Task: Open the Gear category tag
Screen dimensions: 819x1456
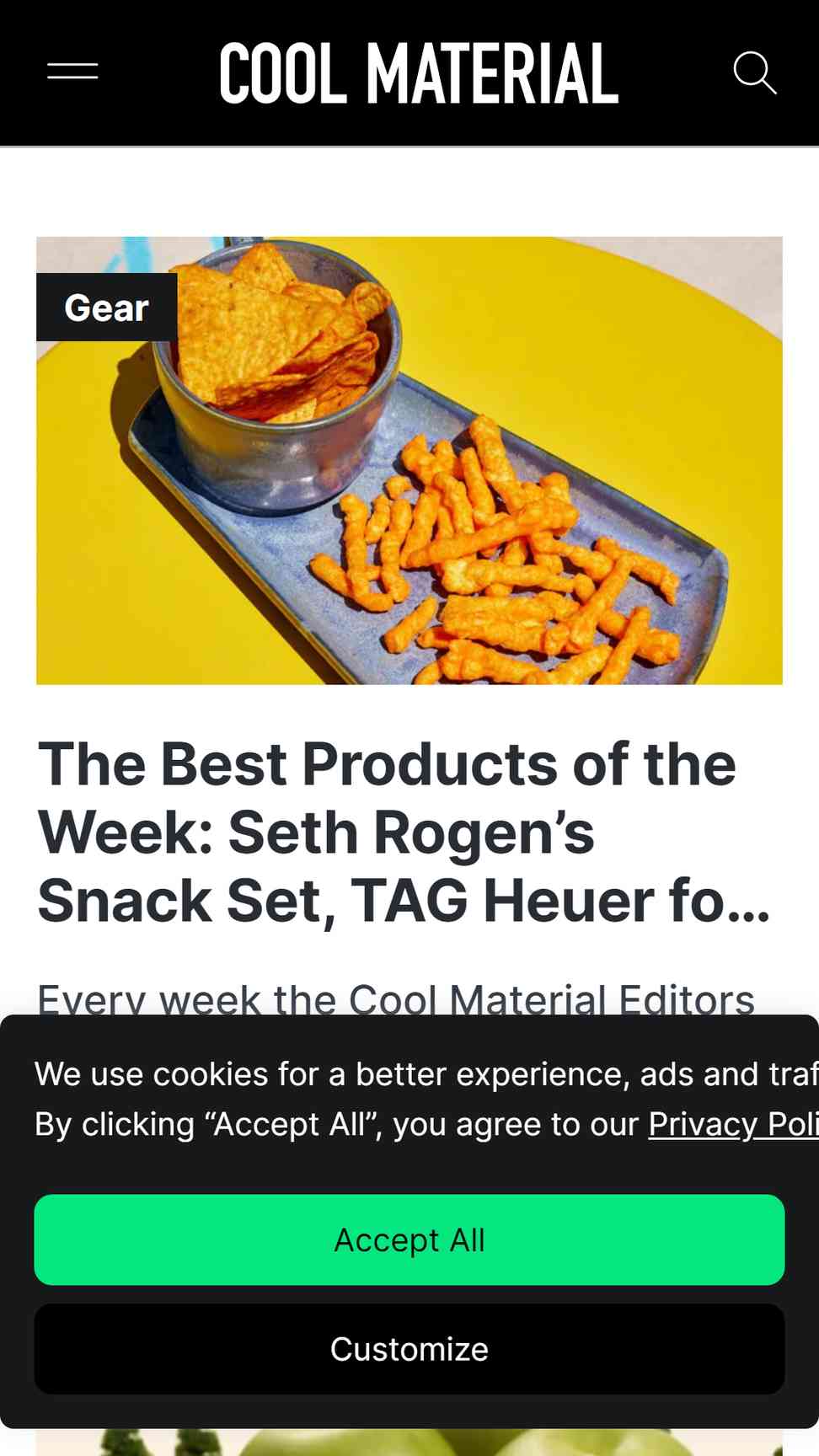Action: tap(106, 308)
